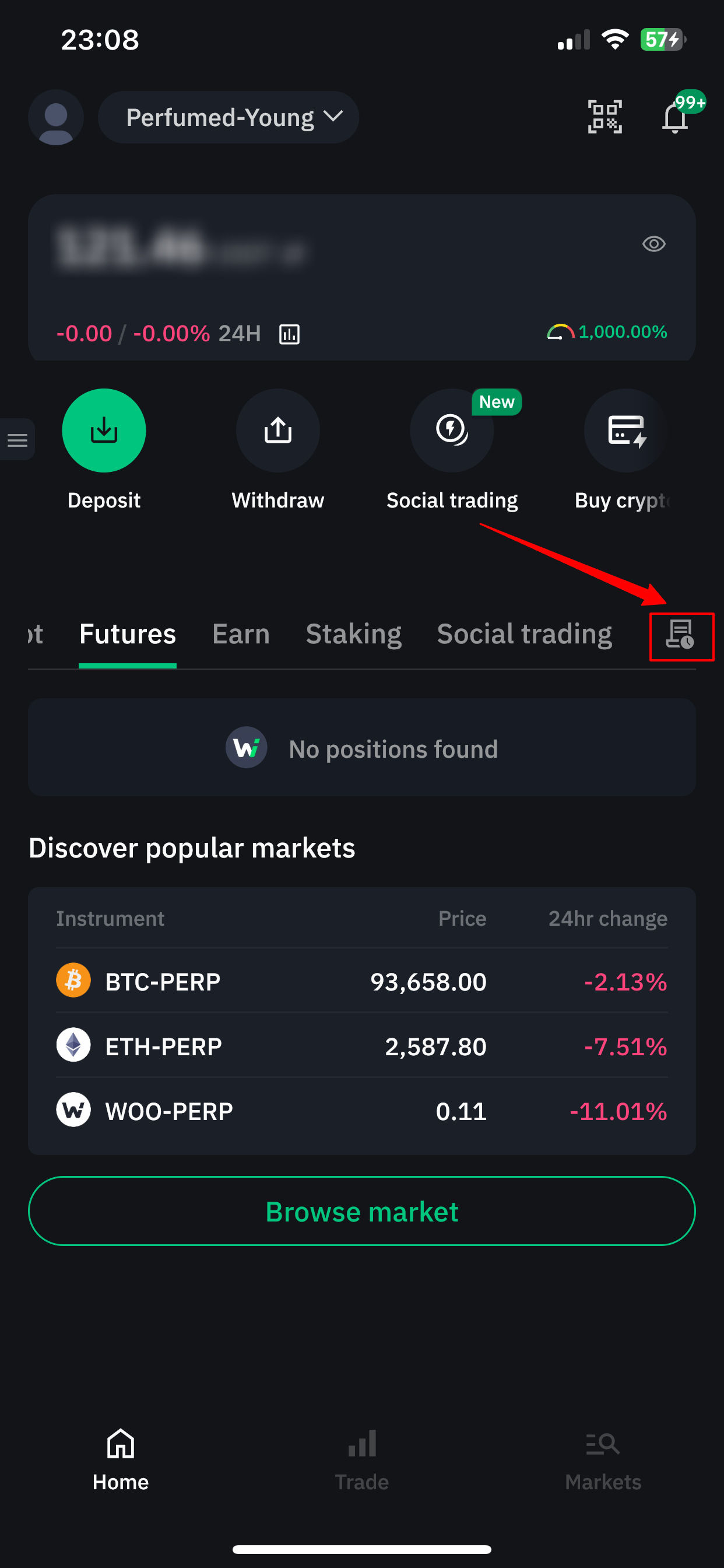Open the WOO-PERP market
The height and width of the screenshot is (1568, 724).
[x=362, y=1111]
